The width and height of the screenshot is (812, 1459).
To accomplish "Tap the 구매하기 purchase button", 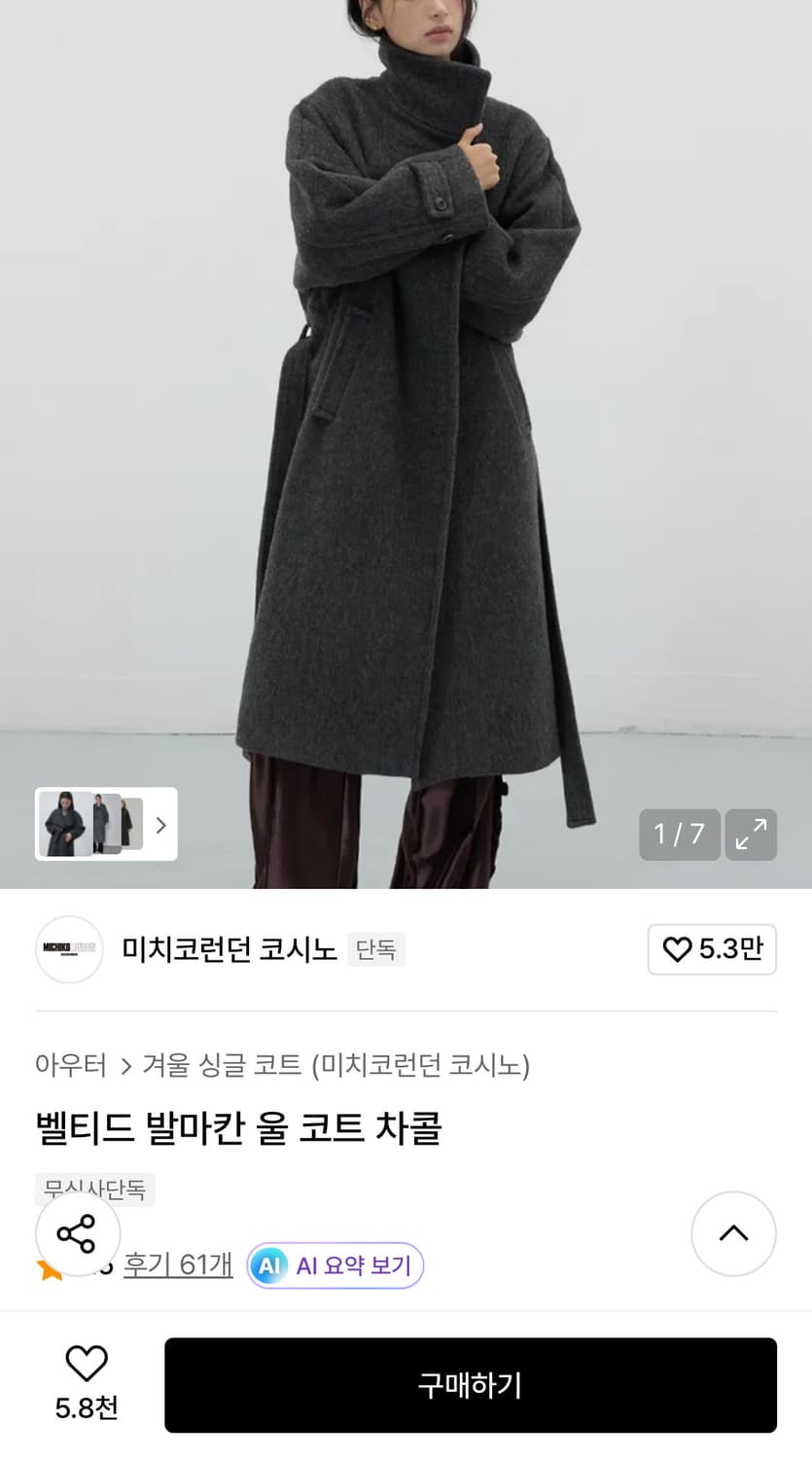I will coord(471,1384).
